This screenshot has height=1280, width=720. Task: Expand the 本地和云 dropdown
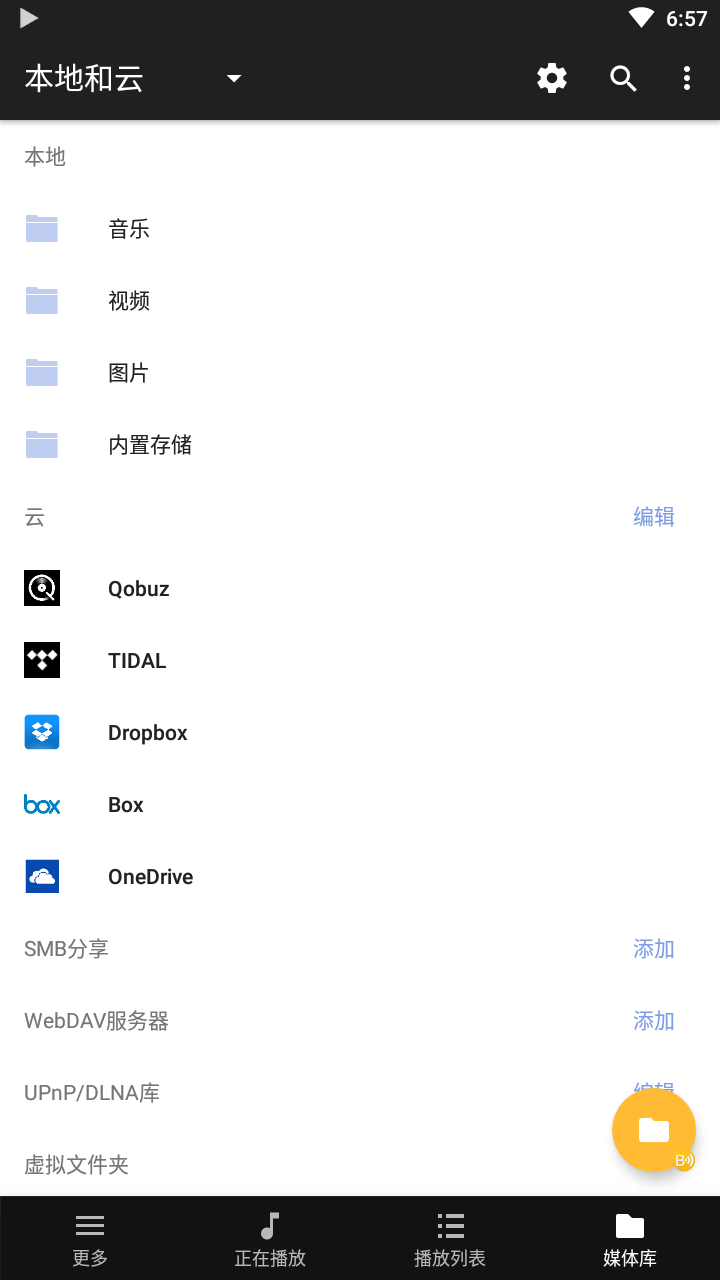234,78
